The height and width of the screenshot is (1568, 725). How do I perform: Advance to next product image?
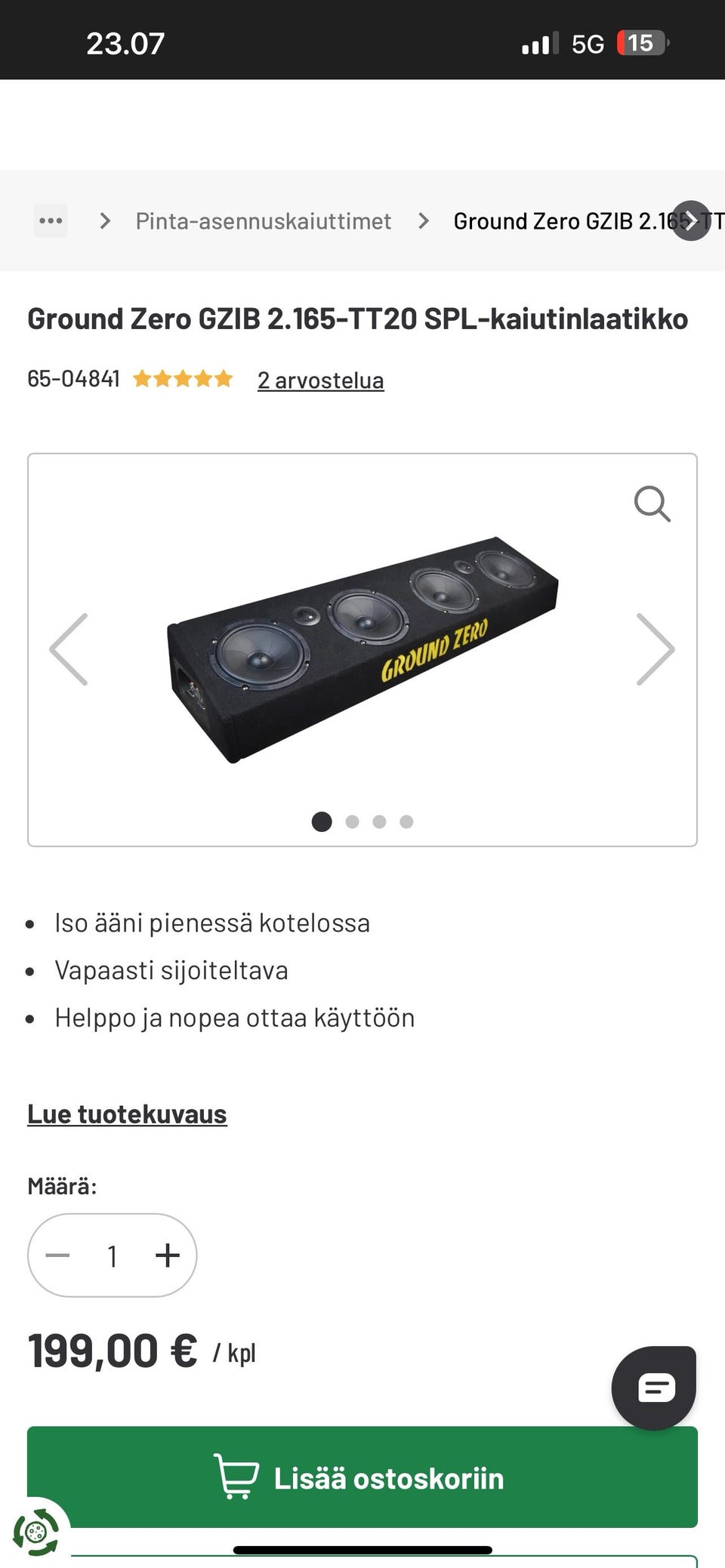[x=654, y=649]
